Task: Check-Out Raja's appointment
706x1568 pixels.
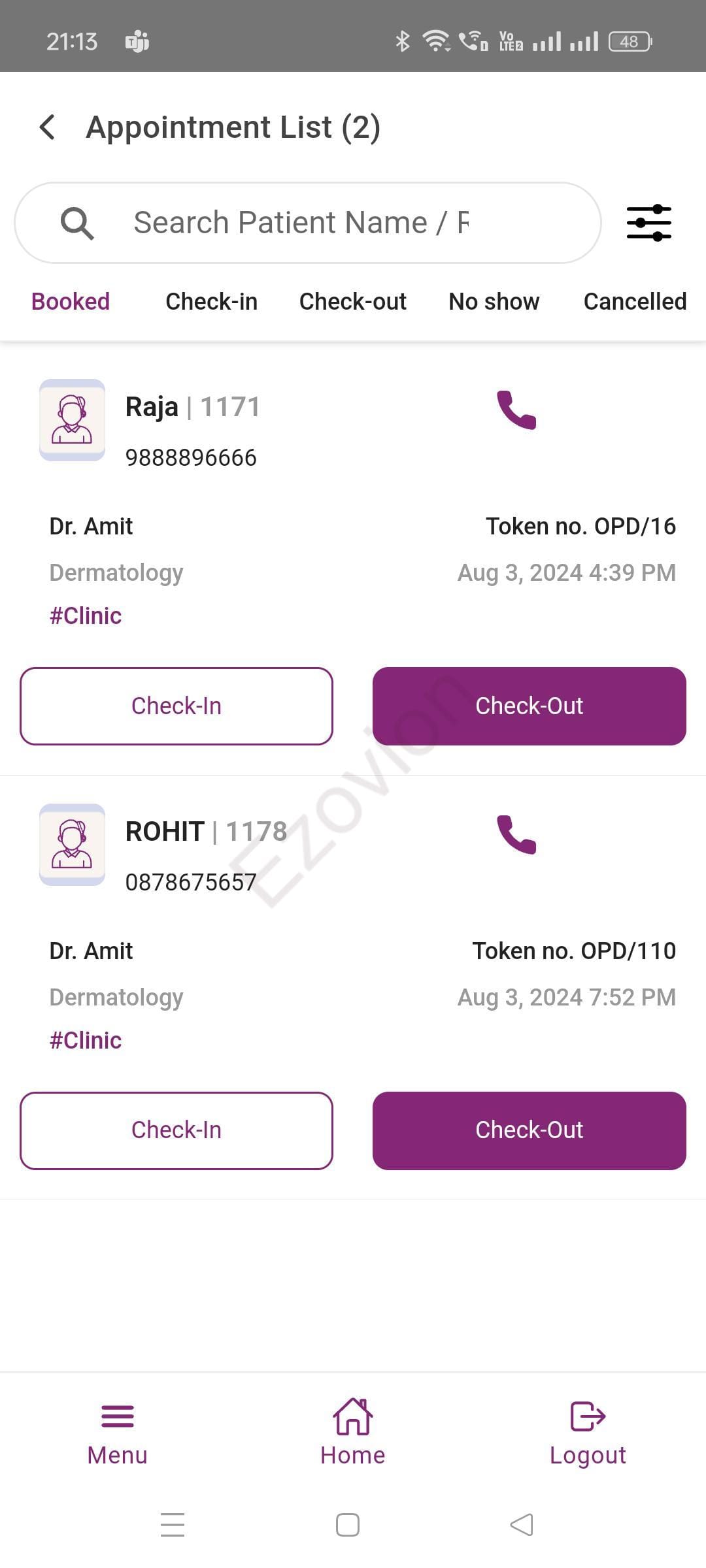Action: (x=529, y=706)
